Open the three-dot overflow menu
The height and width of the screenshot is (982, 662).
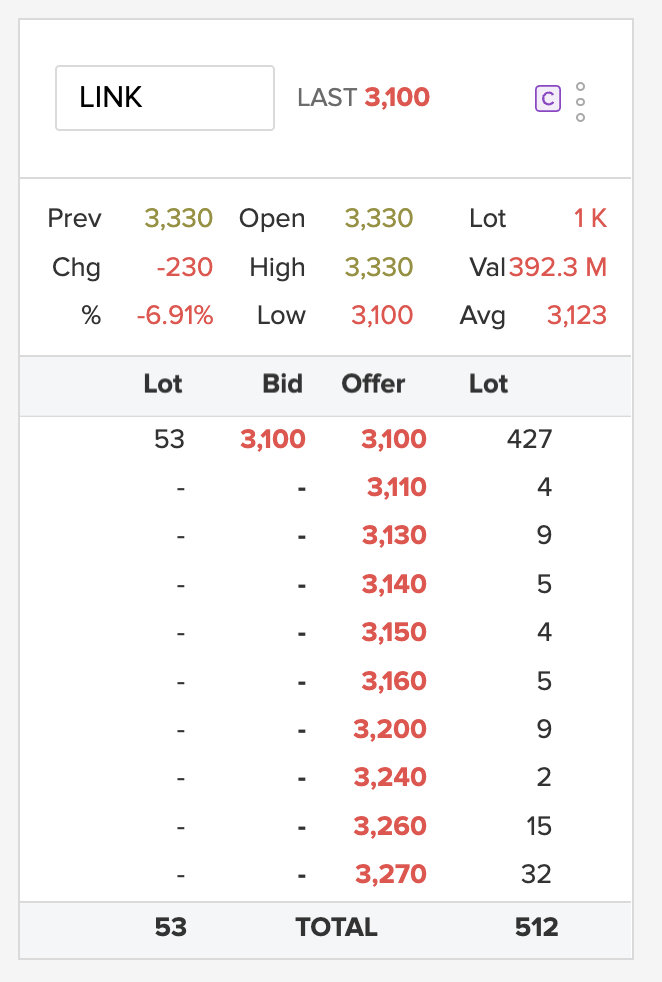coord(580,102)
